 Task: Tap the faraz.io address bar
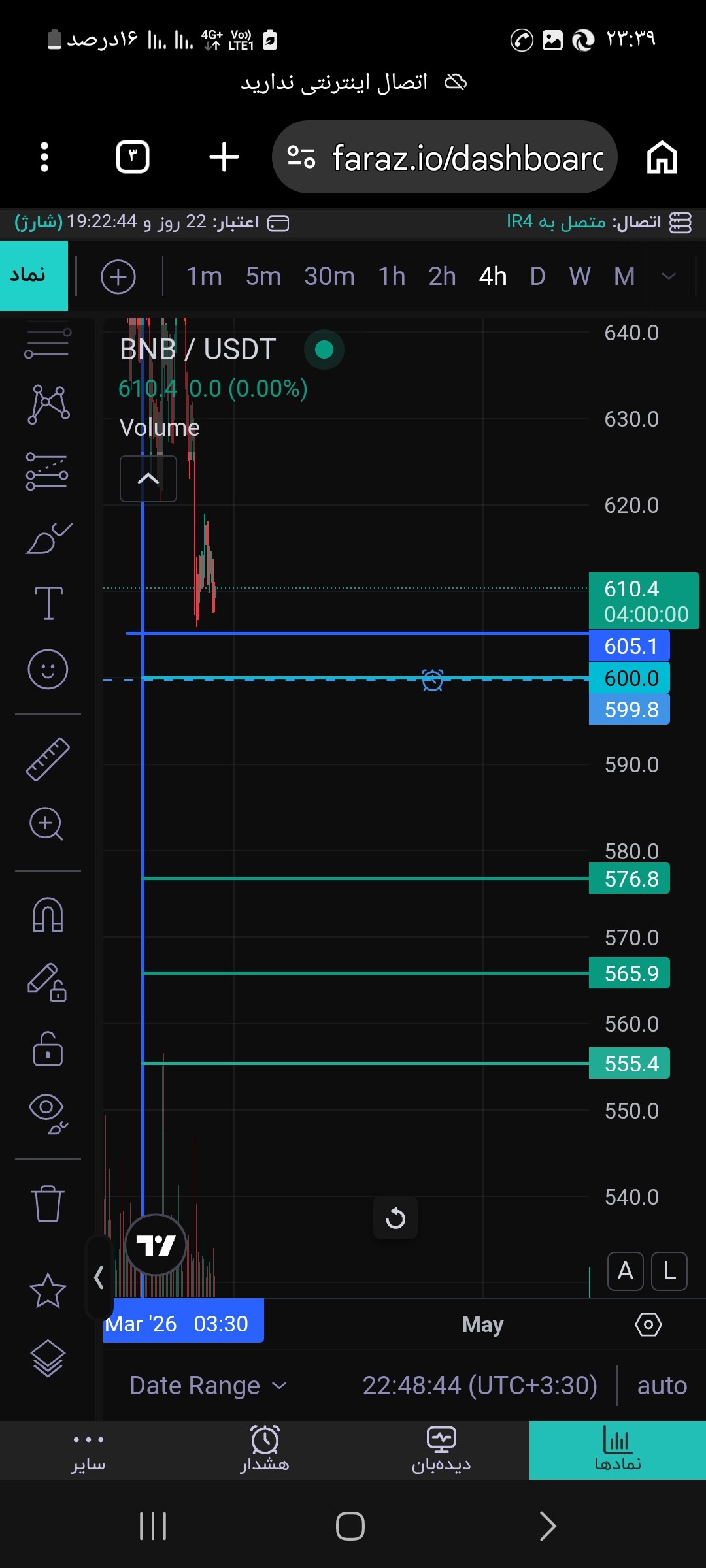click(445, 157)
